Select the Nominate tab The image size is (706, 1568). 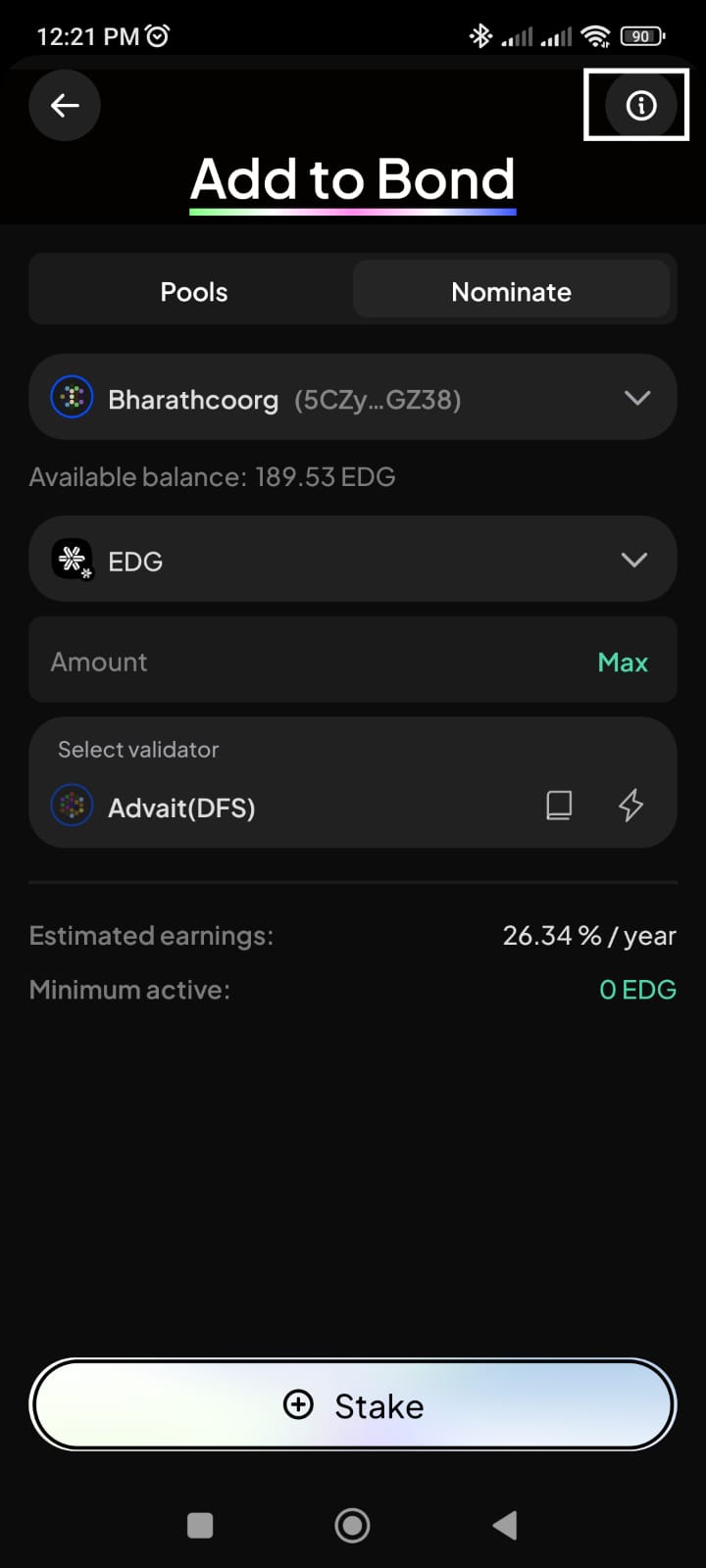point(511,291)
